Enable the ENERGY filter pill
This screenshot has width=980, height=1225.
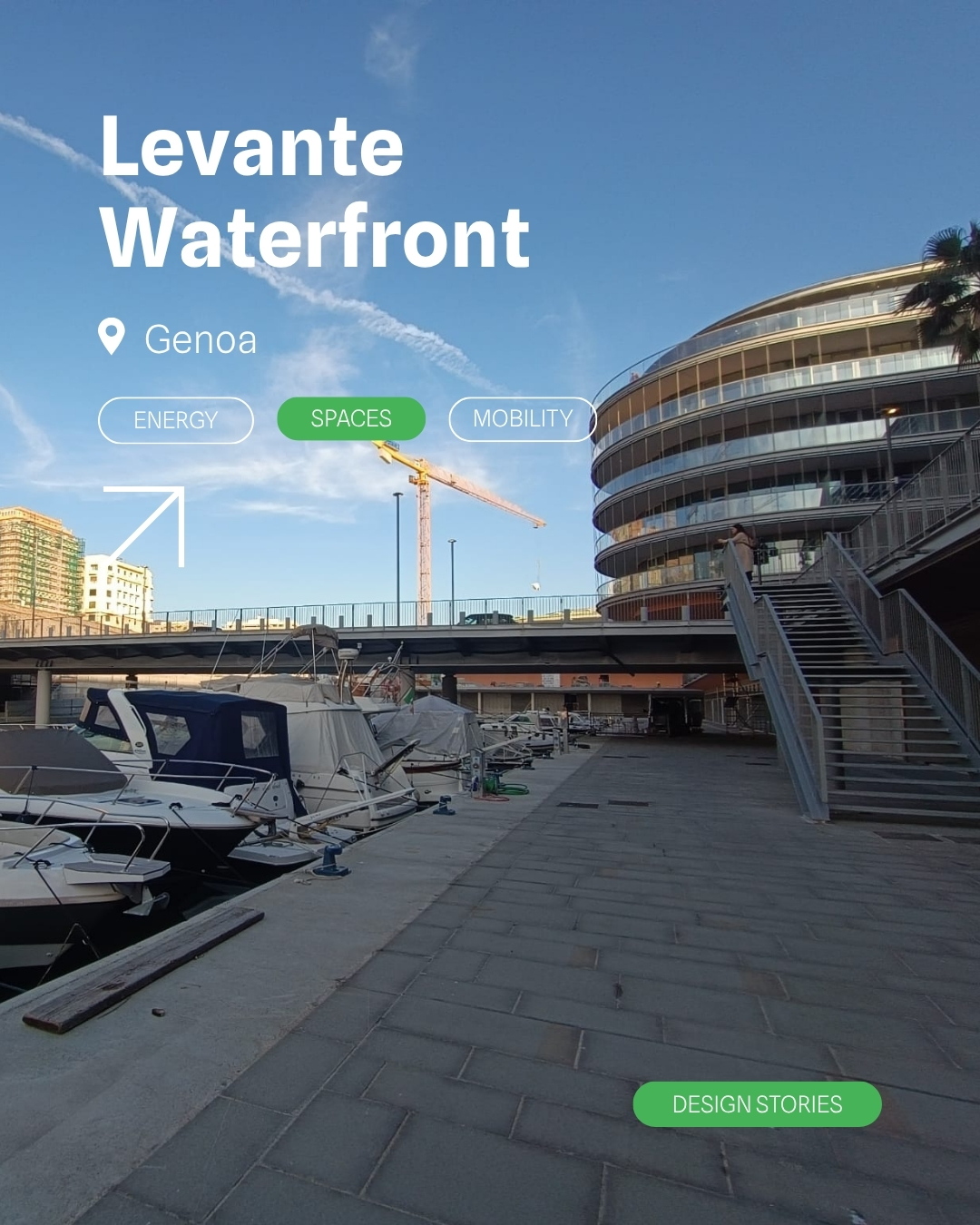(175, 419)
